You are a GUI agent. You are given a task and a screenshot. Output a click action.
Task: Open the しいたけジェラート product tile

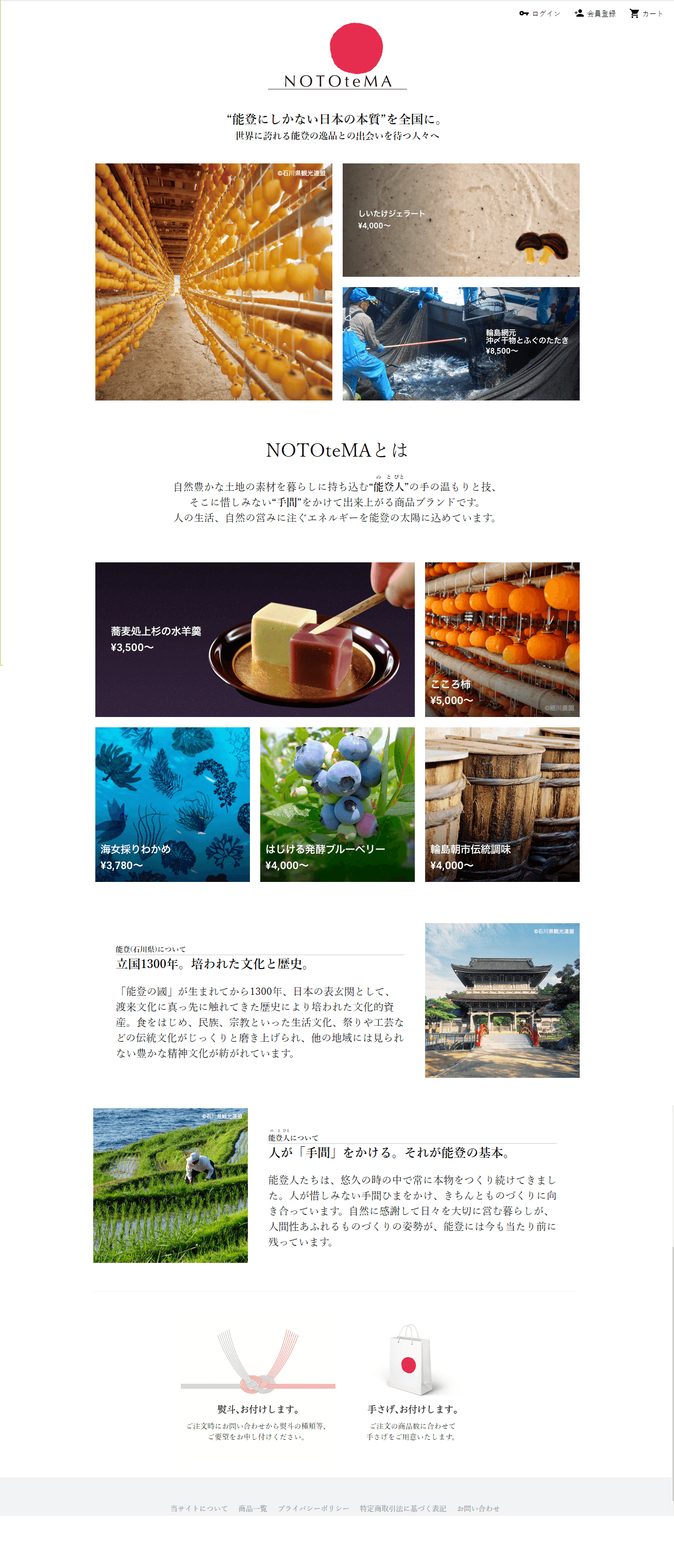coord(461,220)
